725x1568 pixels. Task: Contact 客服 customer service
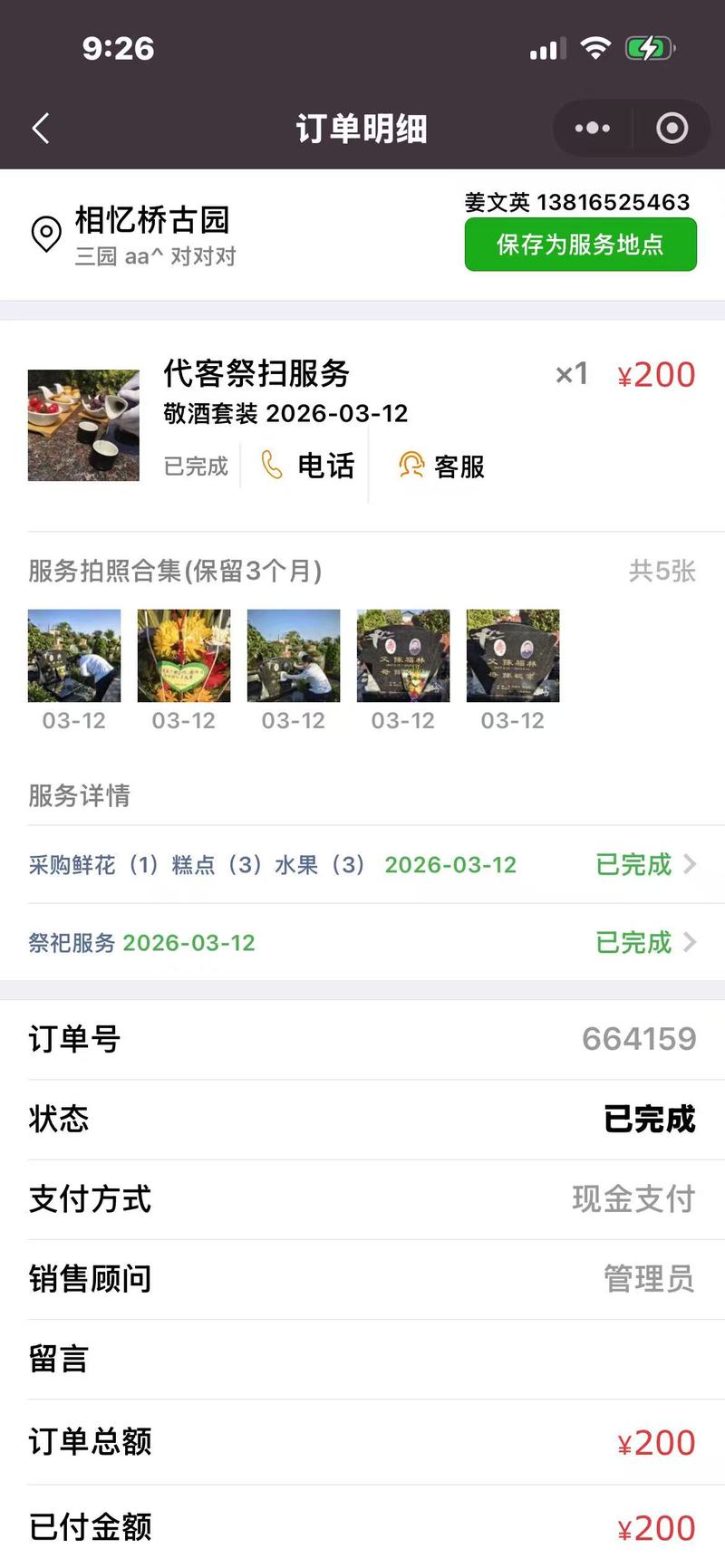(x=442, y=466)
